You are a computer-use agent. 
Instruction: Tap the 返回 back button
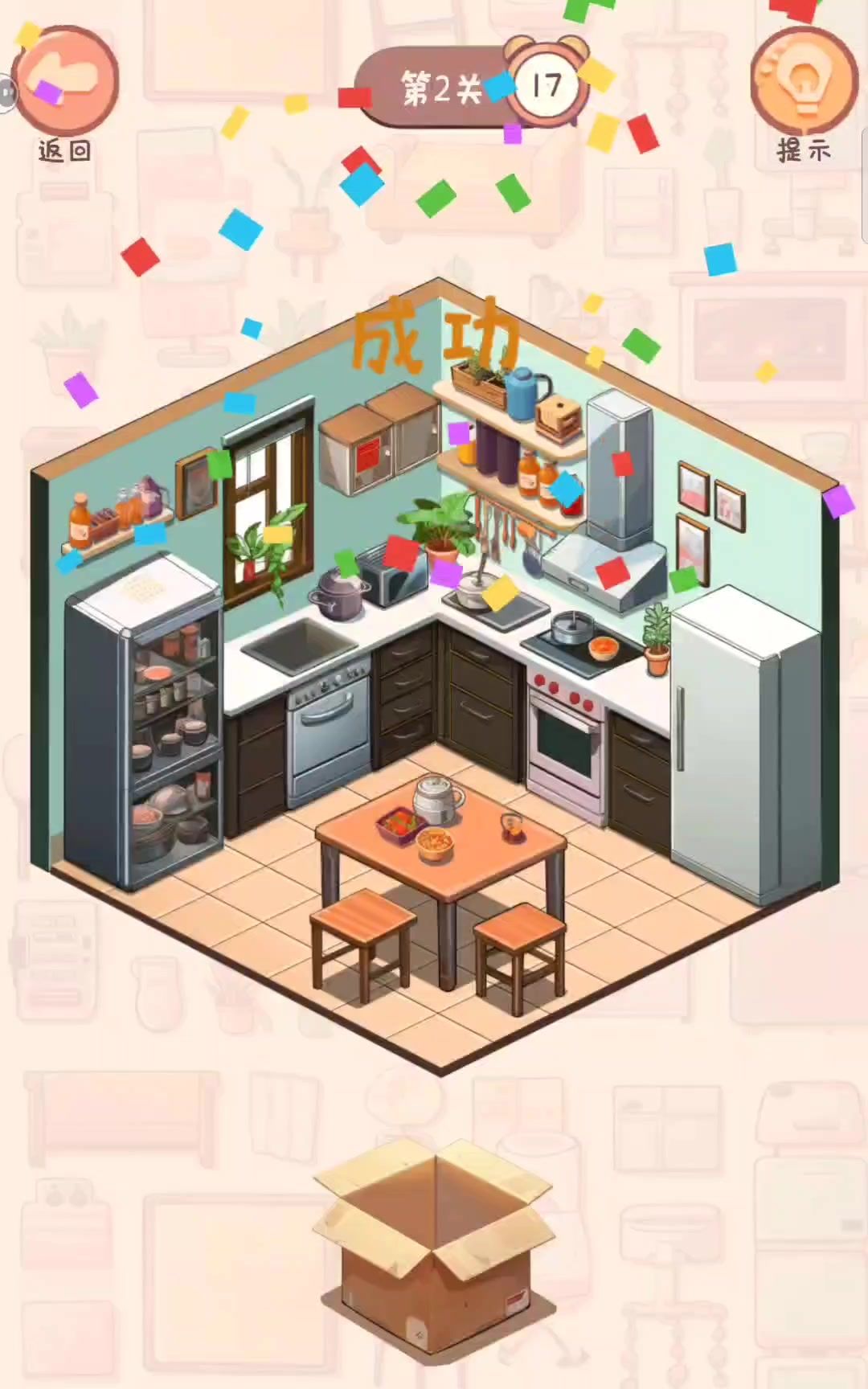66,81
